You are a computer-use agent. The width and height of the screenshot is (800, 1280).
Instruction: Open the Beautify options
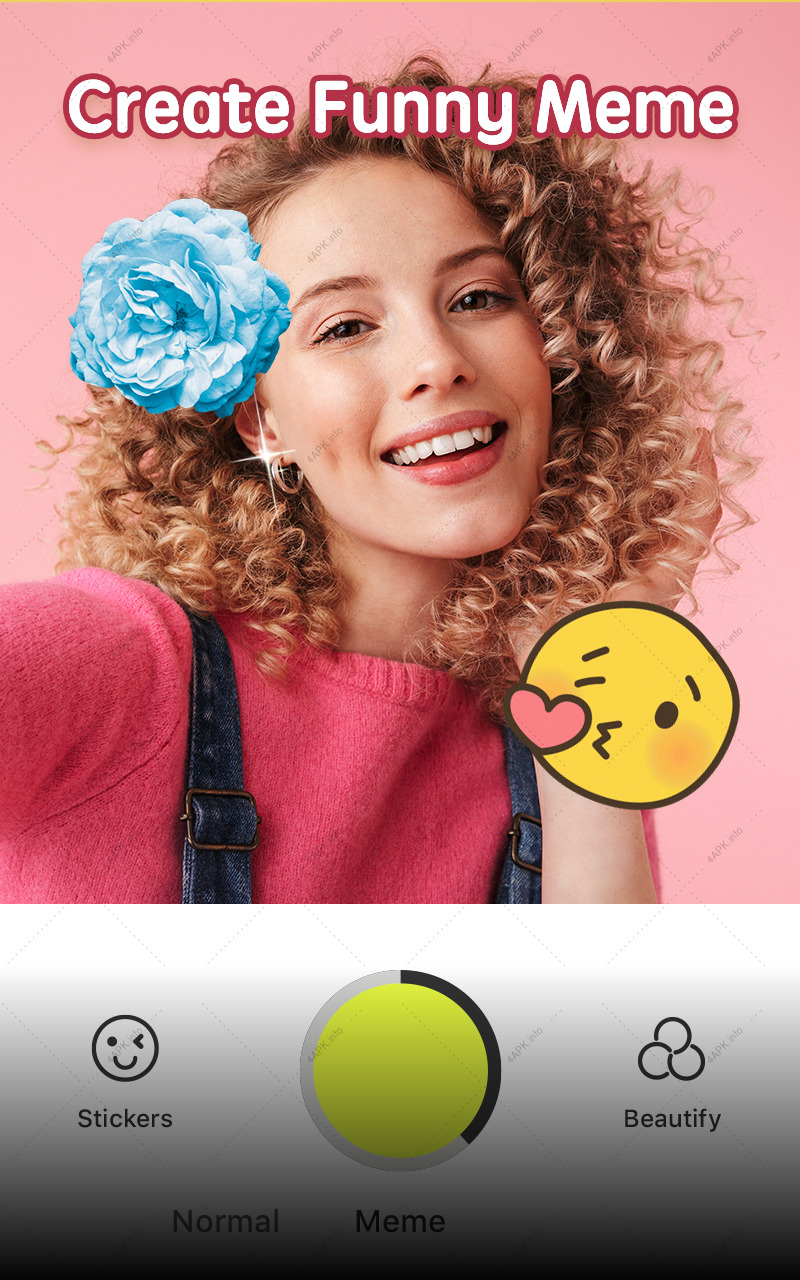click(672, 1073)
